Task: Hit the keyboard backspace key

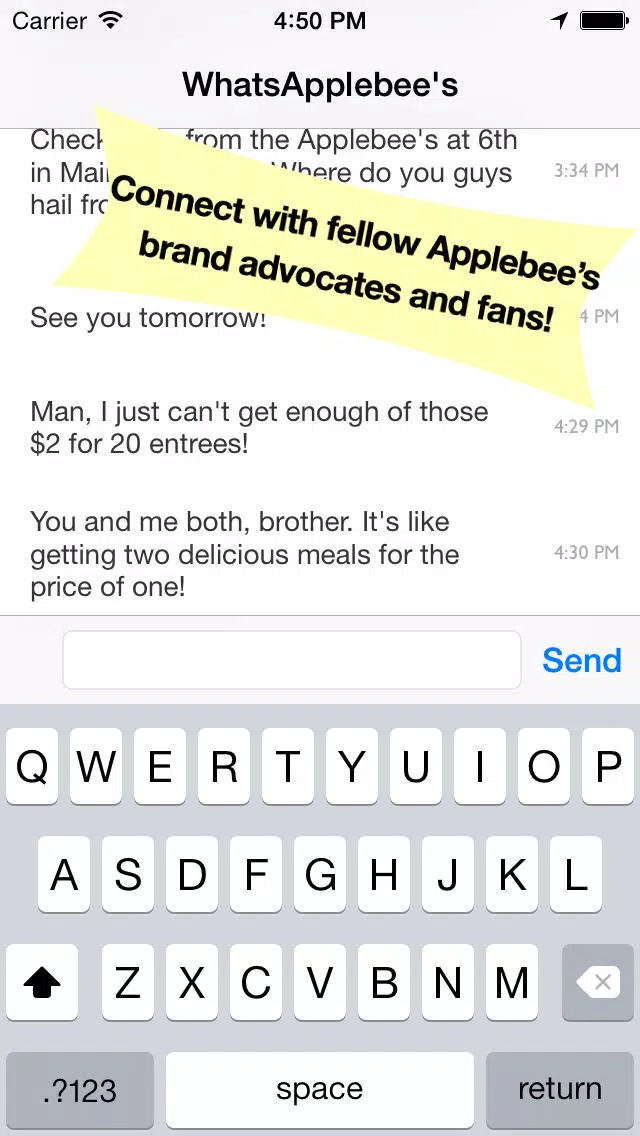Action: (597, 982)
